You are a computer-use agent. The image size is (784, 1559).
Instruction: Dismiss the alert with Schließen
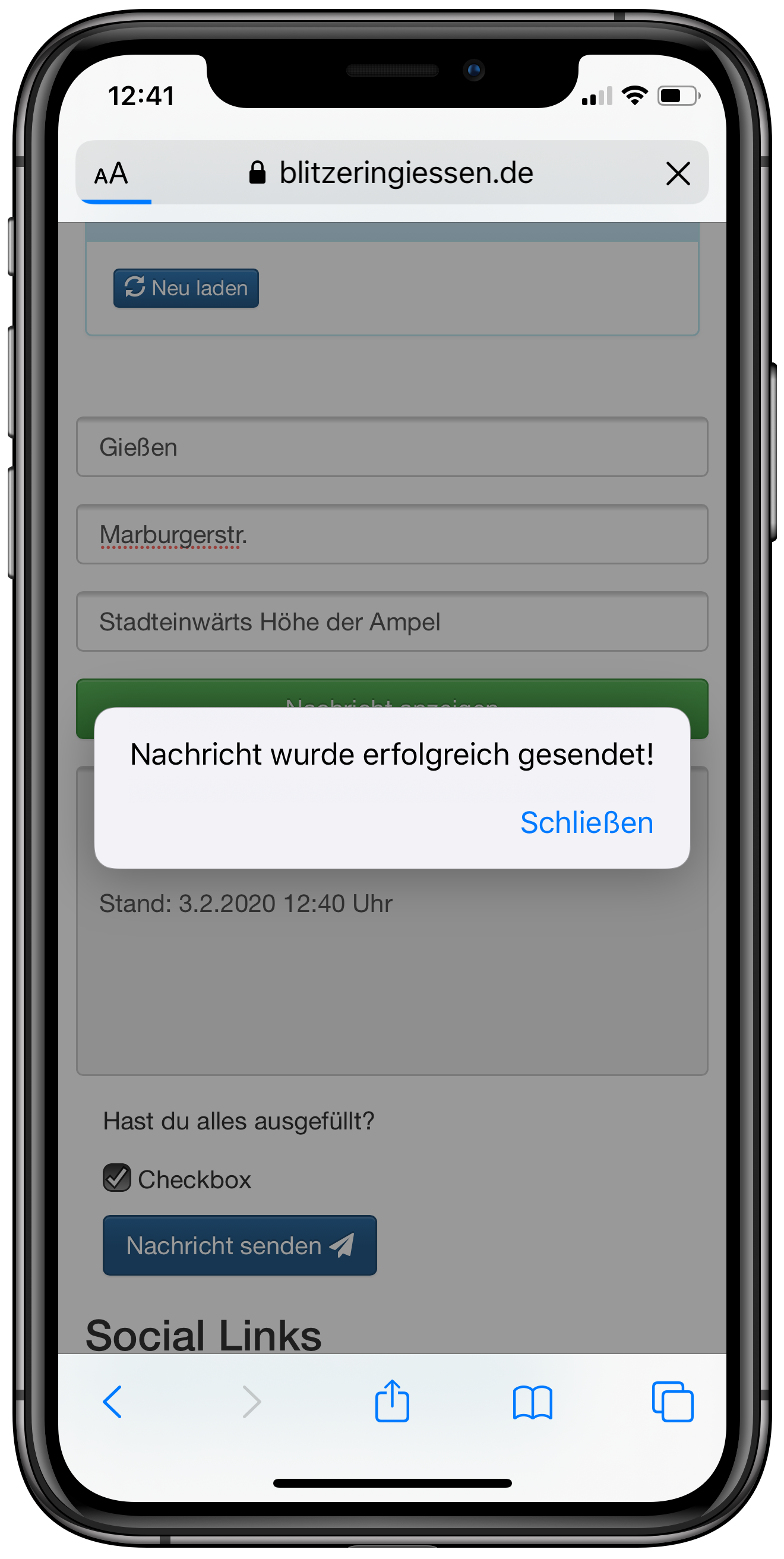(x=586, y=822)
